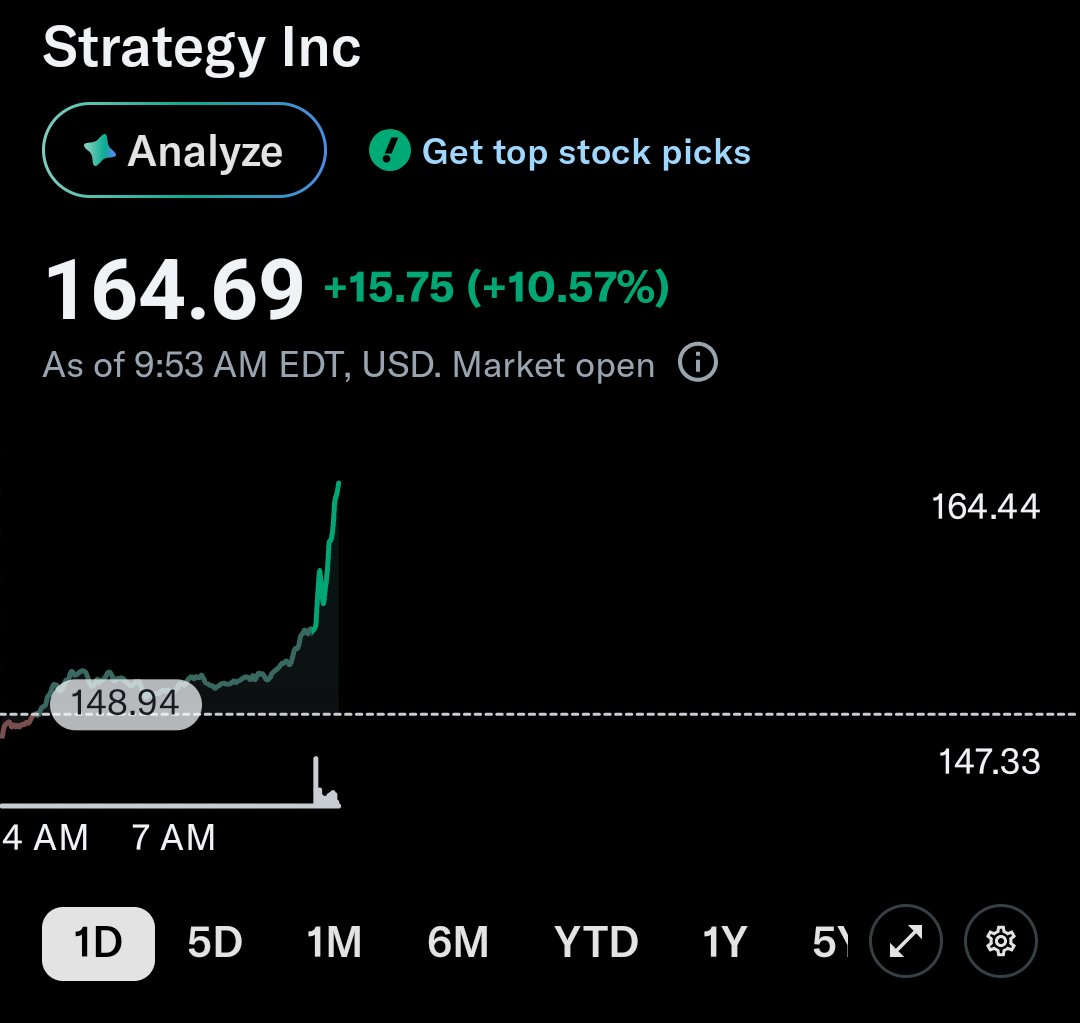The width and height of the screenshot is (1080, 1023).
Task: Show market info details icon
Action: click(697, 364)
